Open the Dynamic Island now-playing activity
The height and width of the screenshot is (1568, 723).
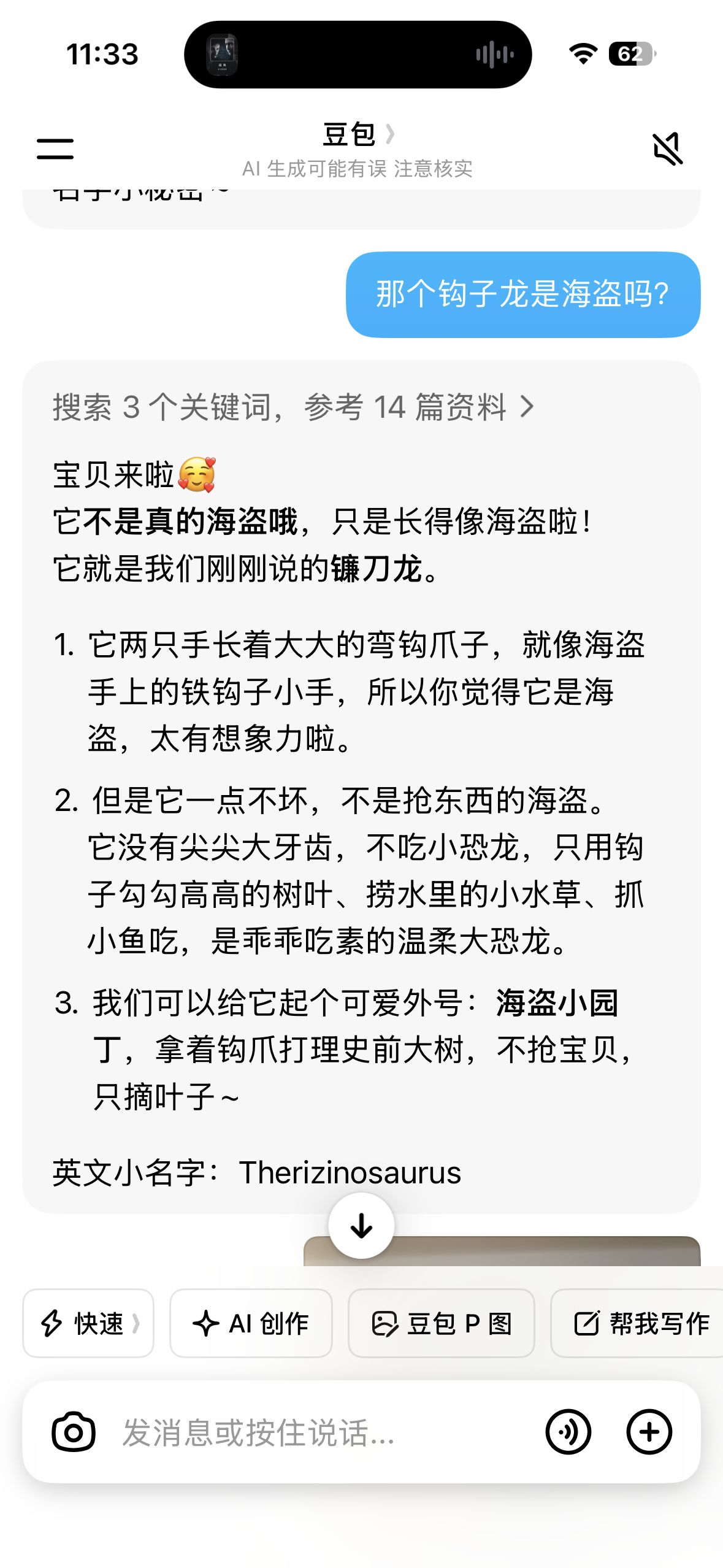pos(358,55)
